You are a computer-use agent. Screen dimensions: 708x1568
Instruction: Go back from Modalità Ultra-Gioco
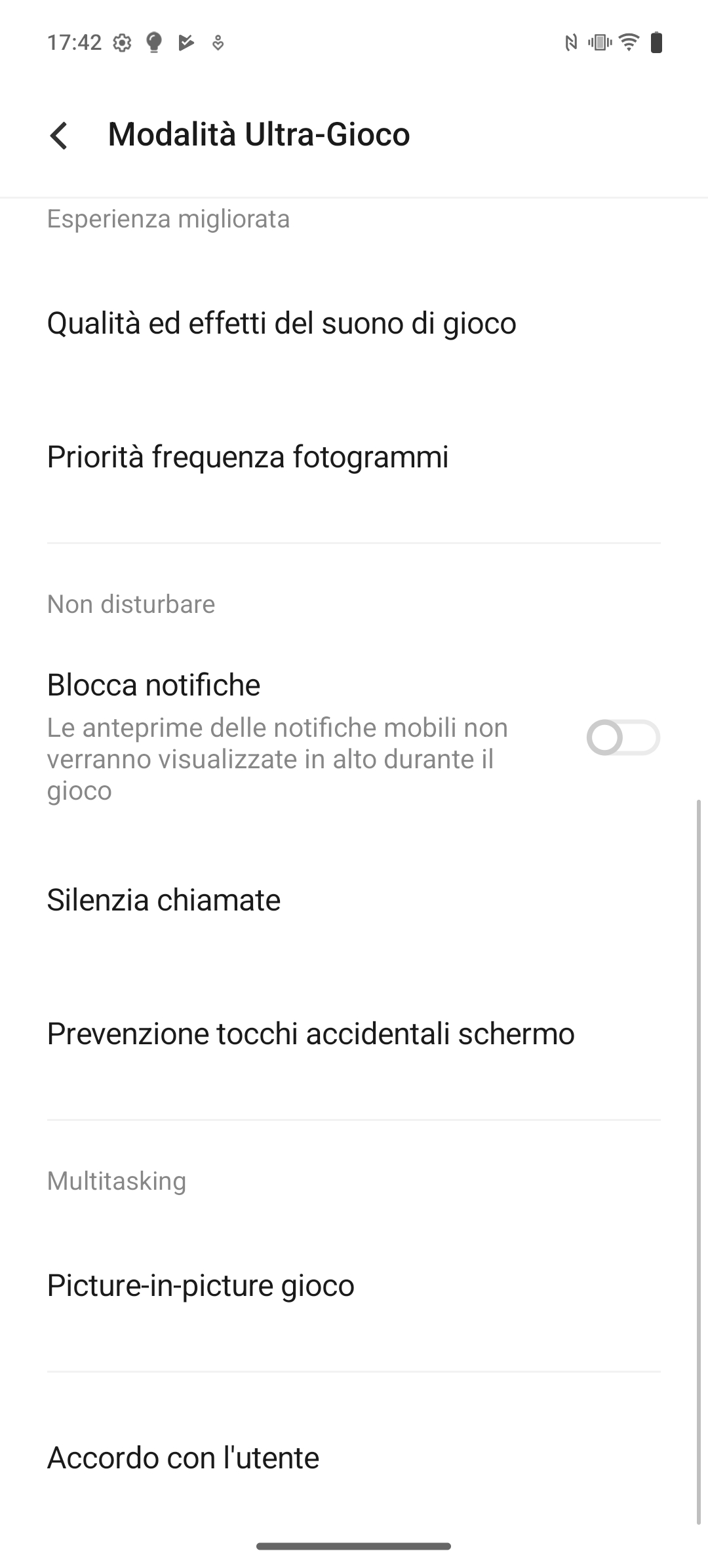pyautogui.click(x=59, y=136)
